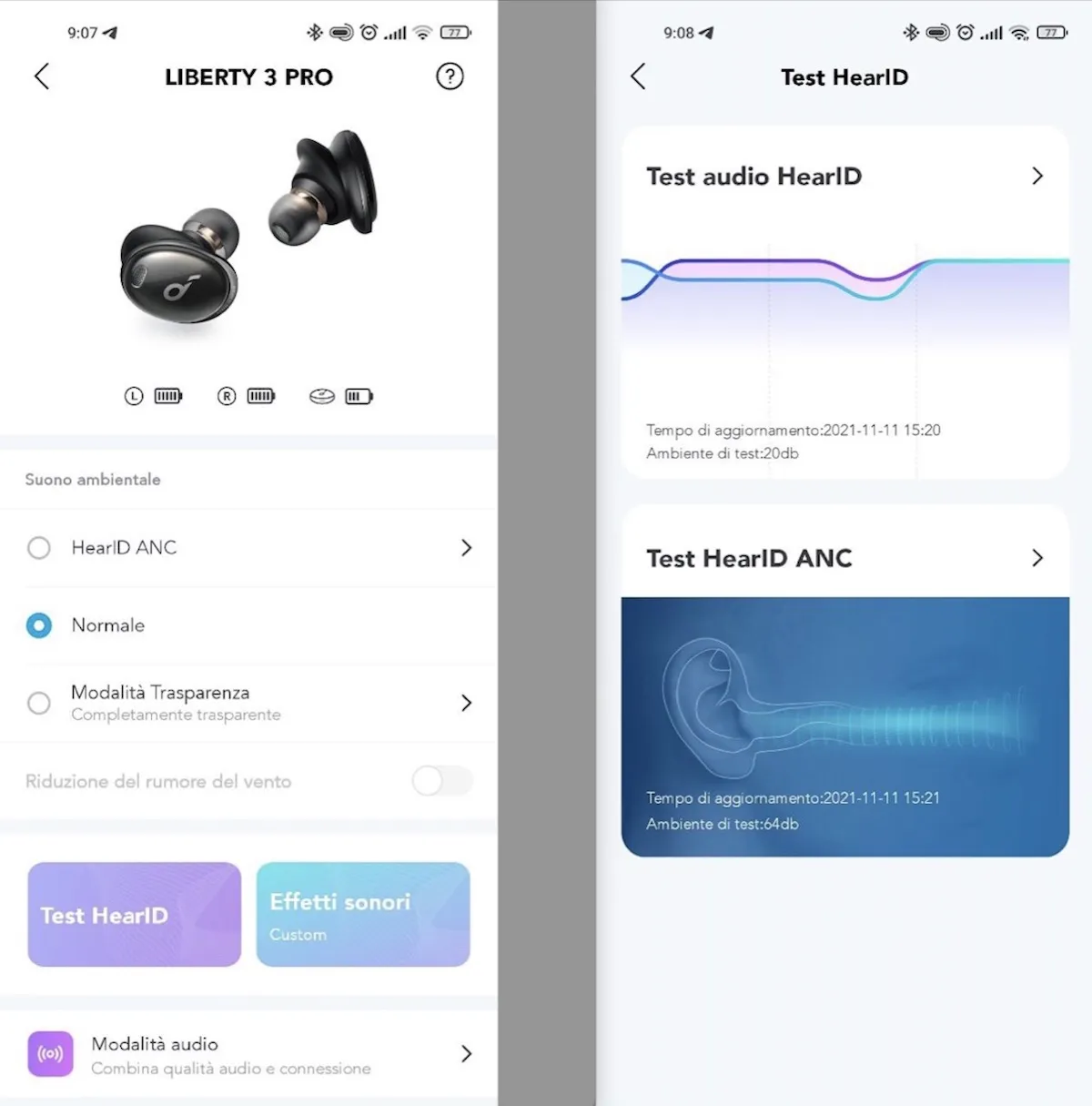Go back from the Test HearID screen
This screenshot has width=1092, height=1106.
(x=639, y=76)
